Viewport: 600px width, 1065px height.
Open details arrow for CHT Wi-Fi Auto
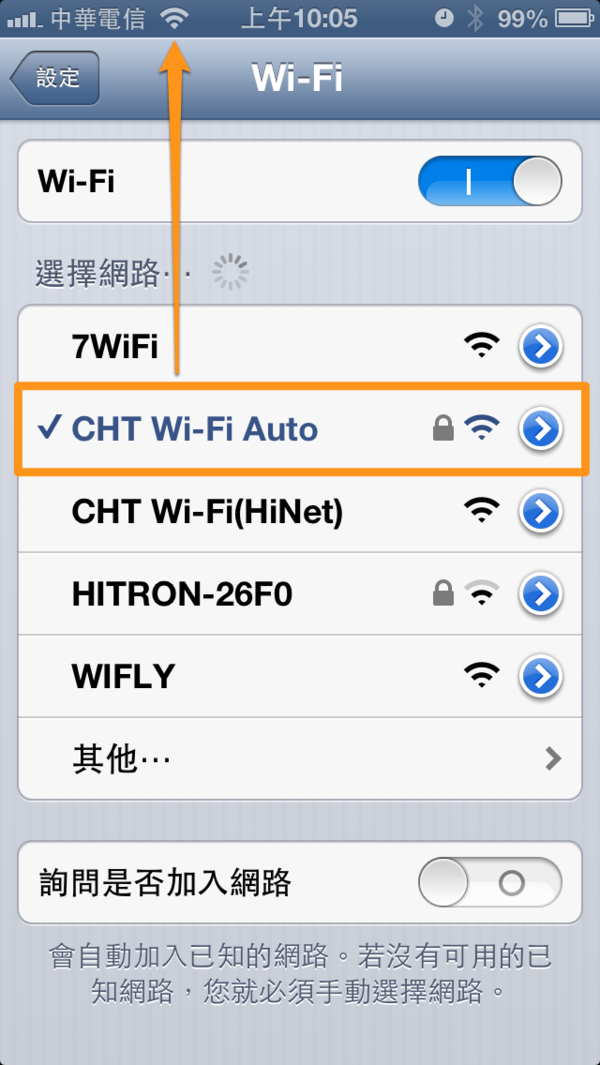(x=540, y=429)
